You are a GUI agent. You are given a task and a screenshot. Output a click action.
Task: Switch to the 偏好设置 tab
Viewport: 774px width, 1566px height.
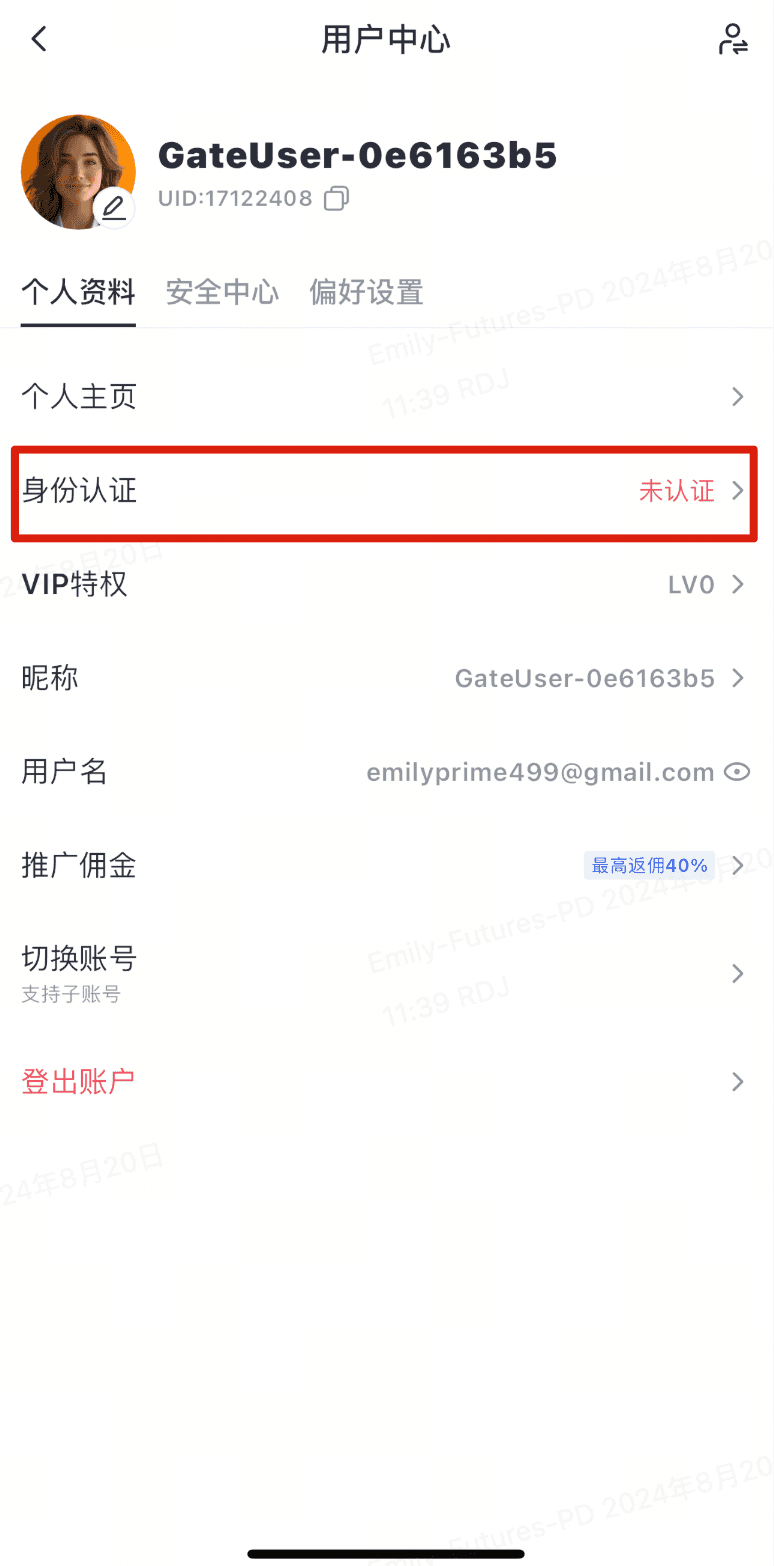coord(366,292)
